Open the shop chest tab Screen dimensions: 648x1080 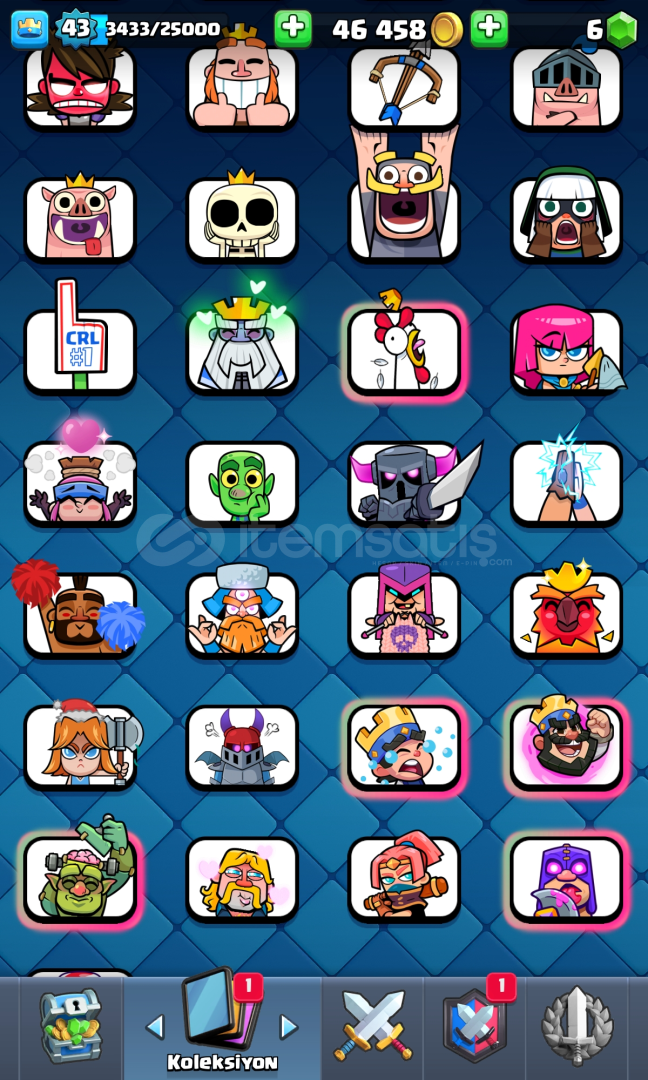(71, 1026)
